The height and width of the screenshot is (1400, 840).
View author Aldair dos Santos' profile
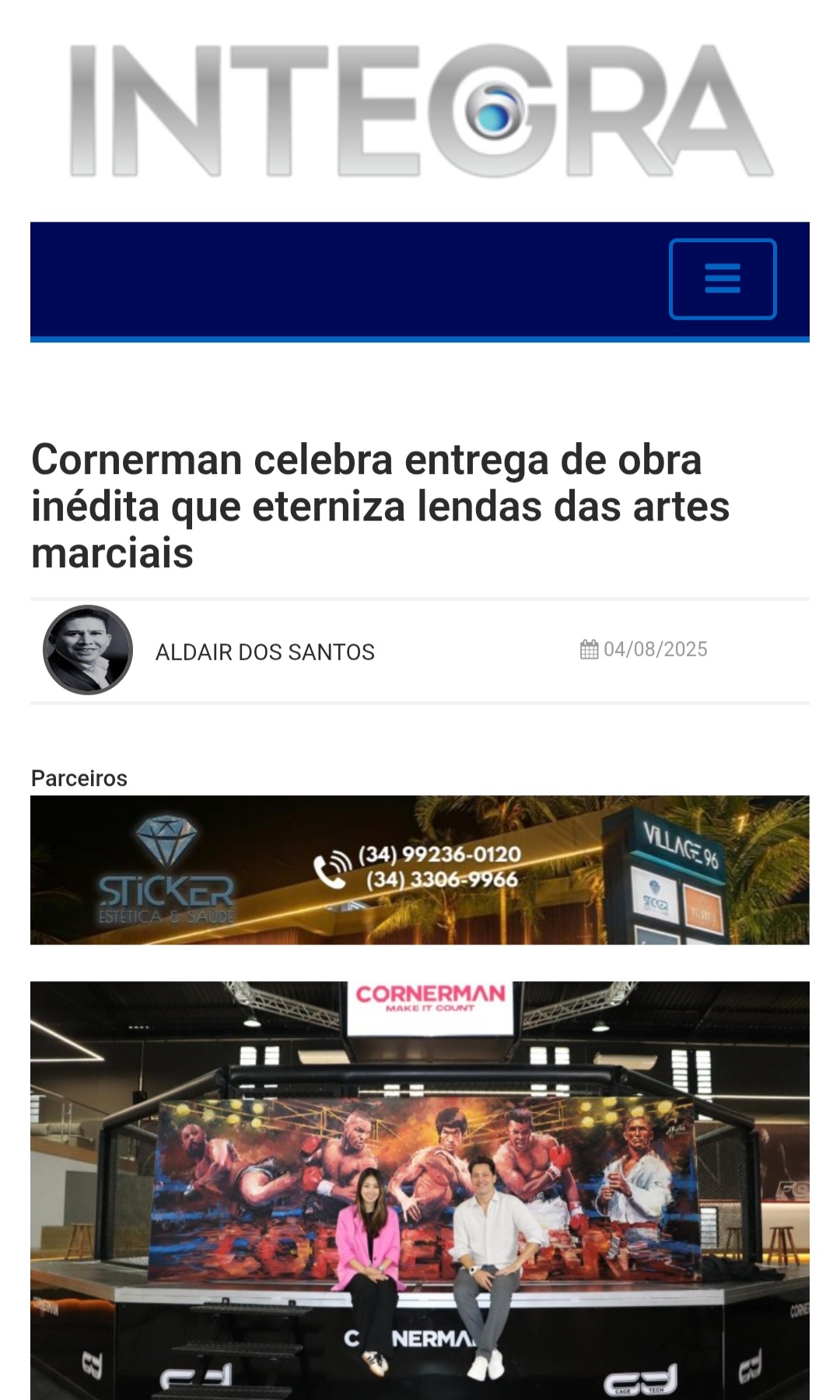click(x=264, y=651)
